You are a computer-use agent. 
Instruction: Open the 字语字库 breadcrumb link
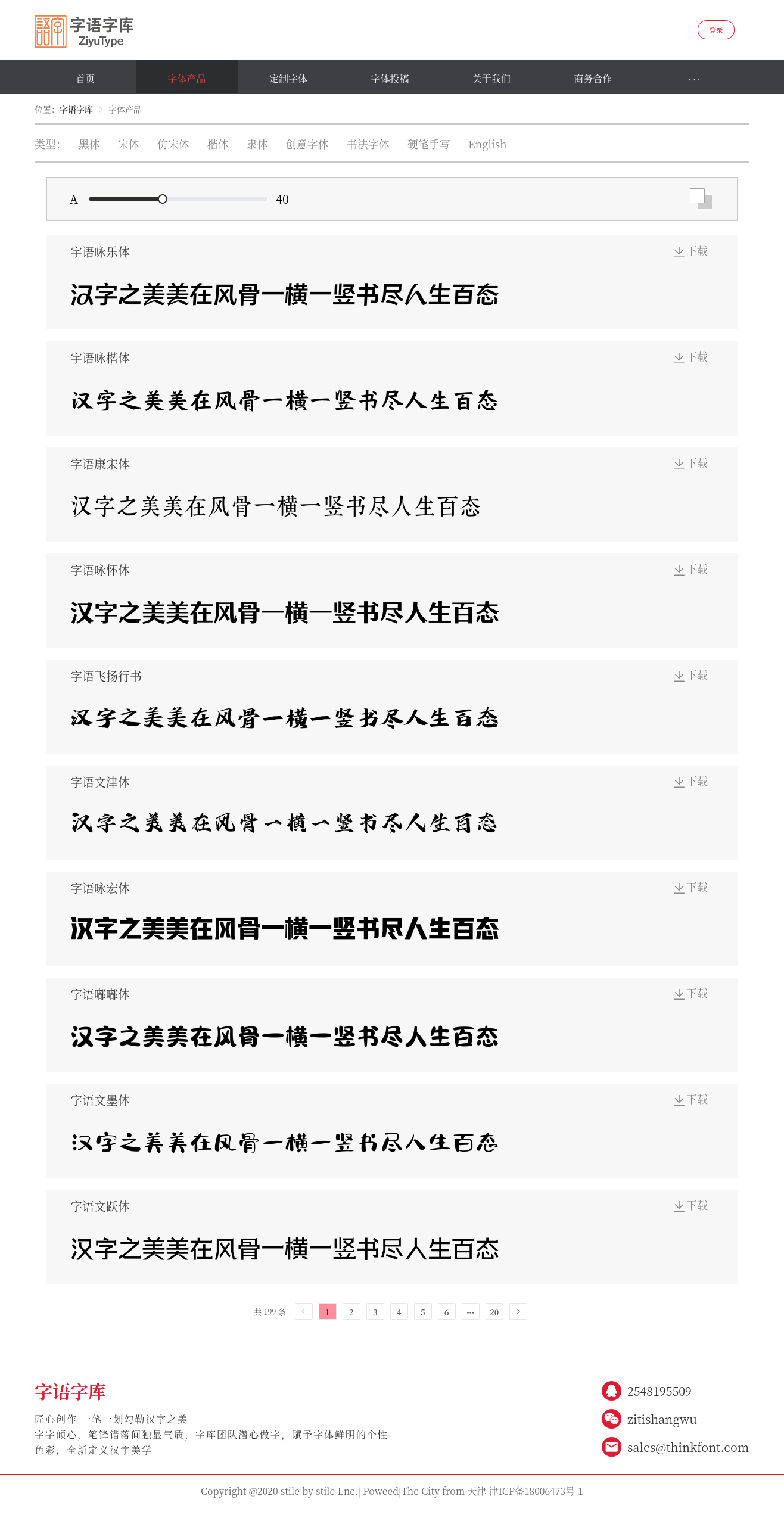[x=76, y=110]
